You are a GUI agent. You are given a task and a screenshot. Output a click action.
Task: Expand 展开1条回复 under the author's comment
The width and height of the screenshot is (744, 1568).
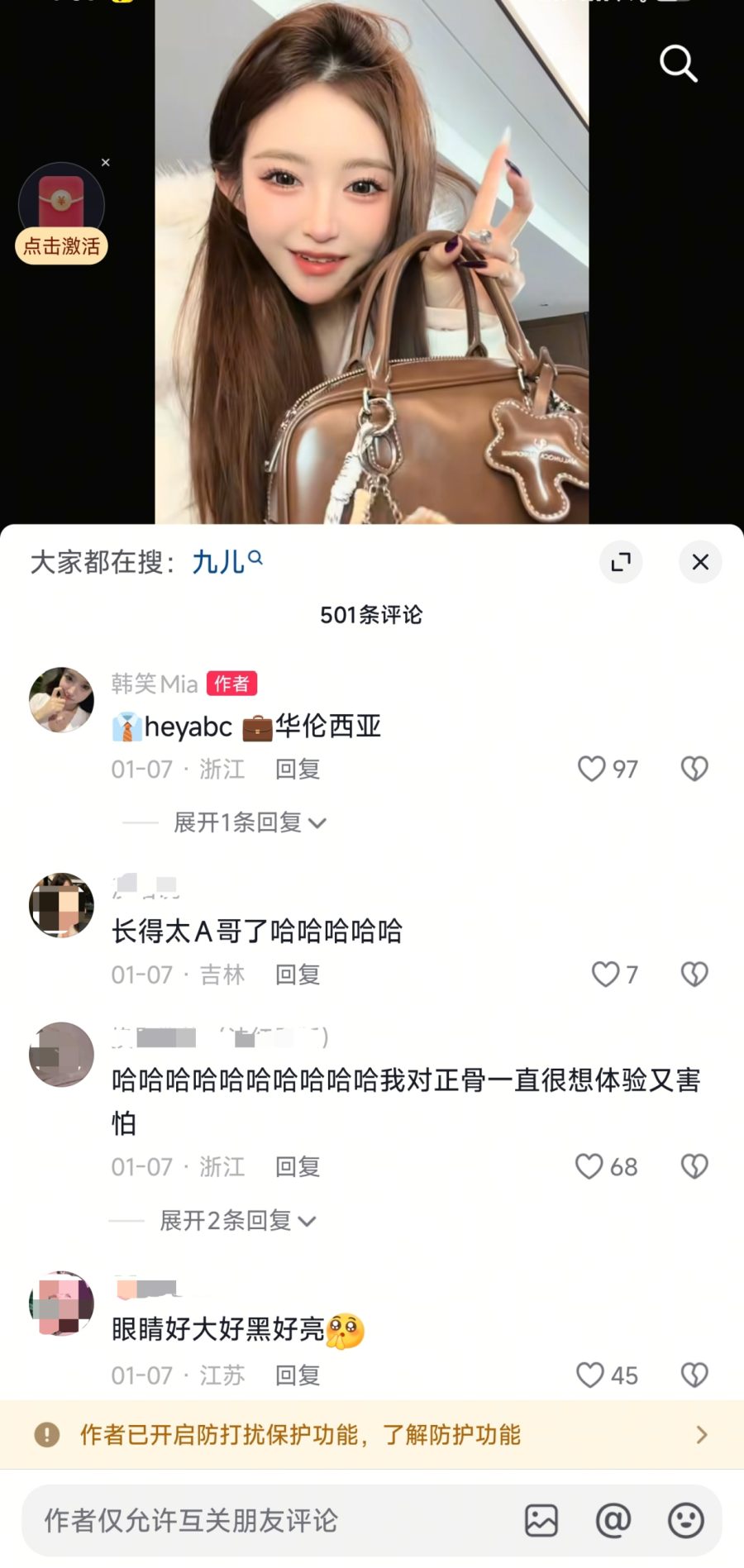pyautogui.click(x=249, y=822)
